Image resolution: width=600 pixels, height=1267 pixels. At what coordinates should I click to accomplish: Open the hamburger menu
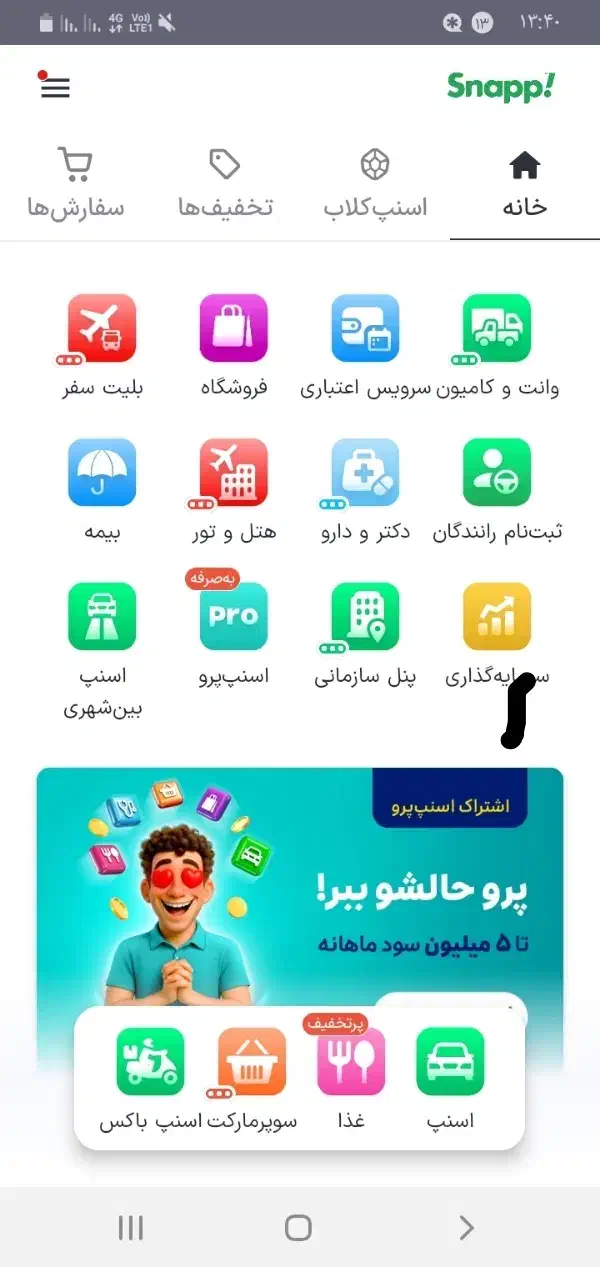[55, 87]
